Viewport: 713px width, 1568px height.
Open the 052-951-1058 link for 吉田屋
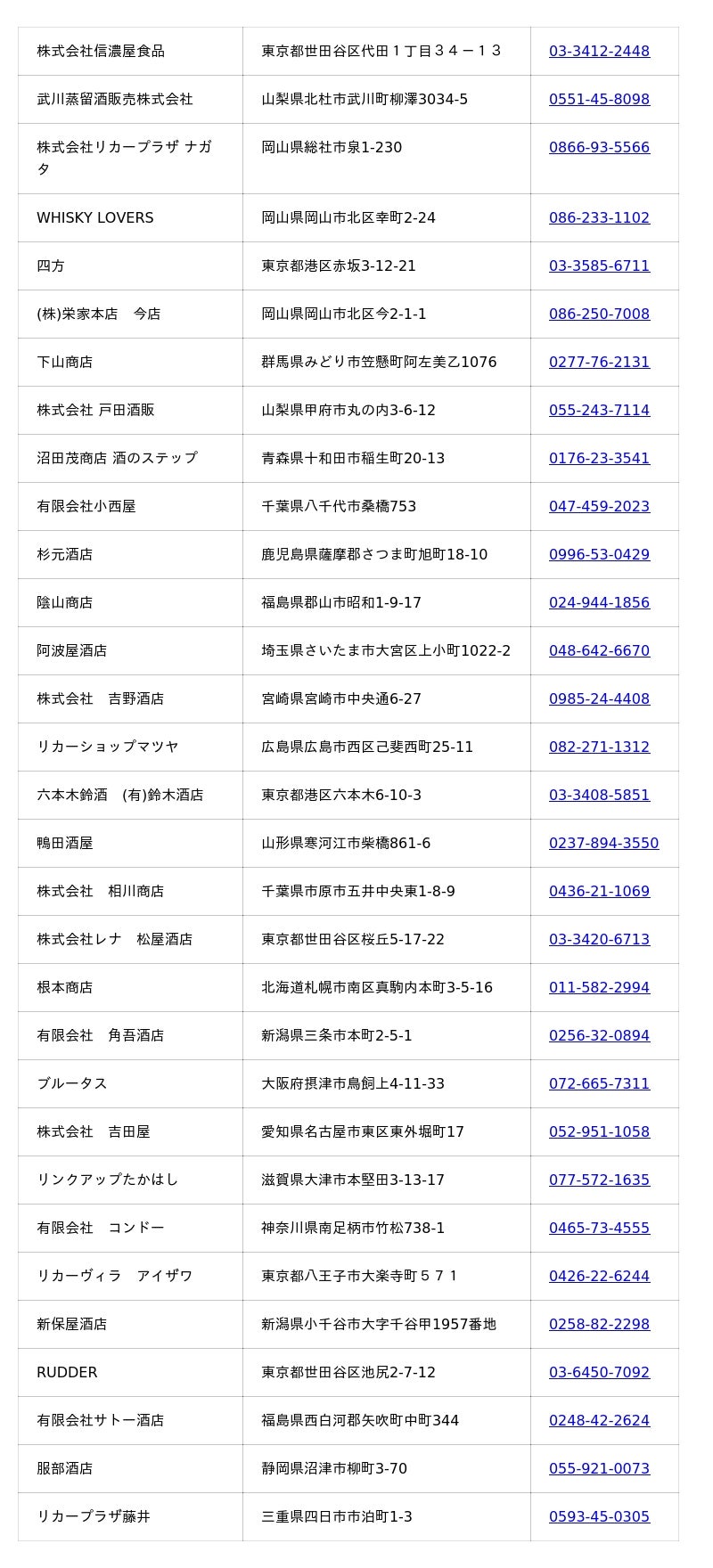pyautogui.click(x=599, y=1132)
